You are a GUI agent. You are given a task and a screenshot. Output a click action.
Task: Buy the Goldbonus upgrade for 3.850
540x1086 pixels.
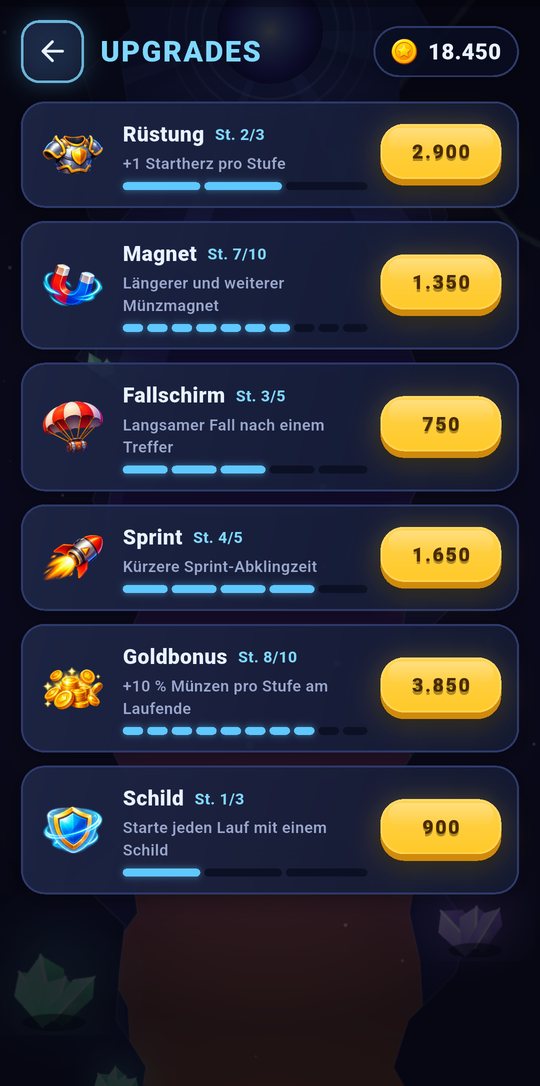(x=440, y=687)
